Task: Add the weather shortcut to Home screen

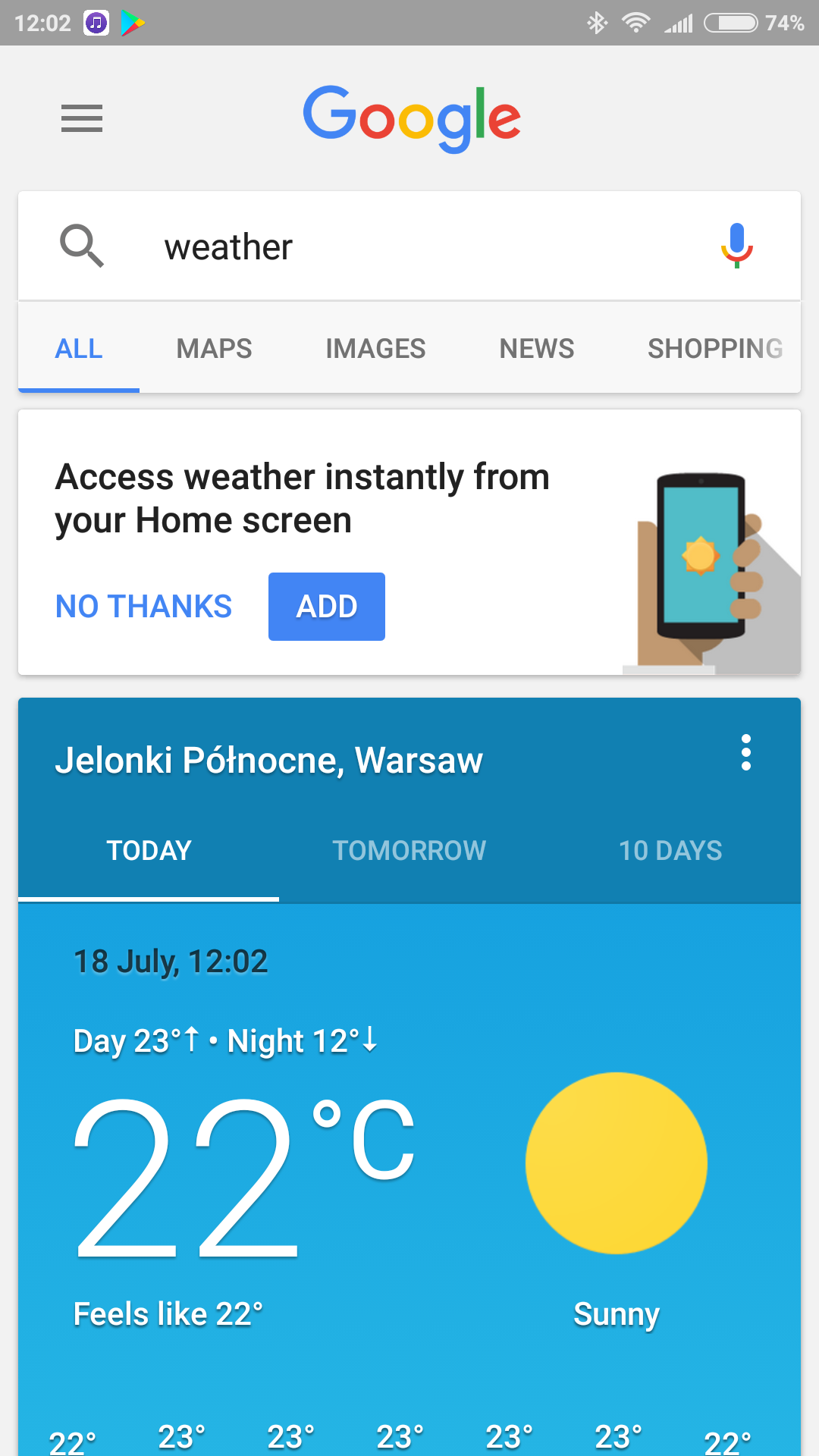Action: click(327, 607)
